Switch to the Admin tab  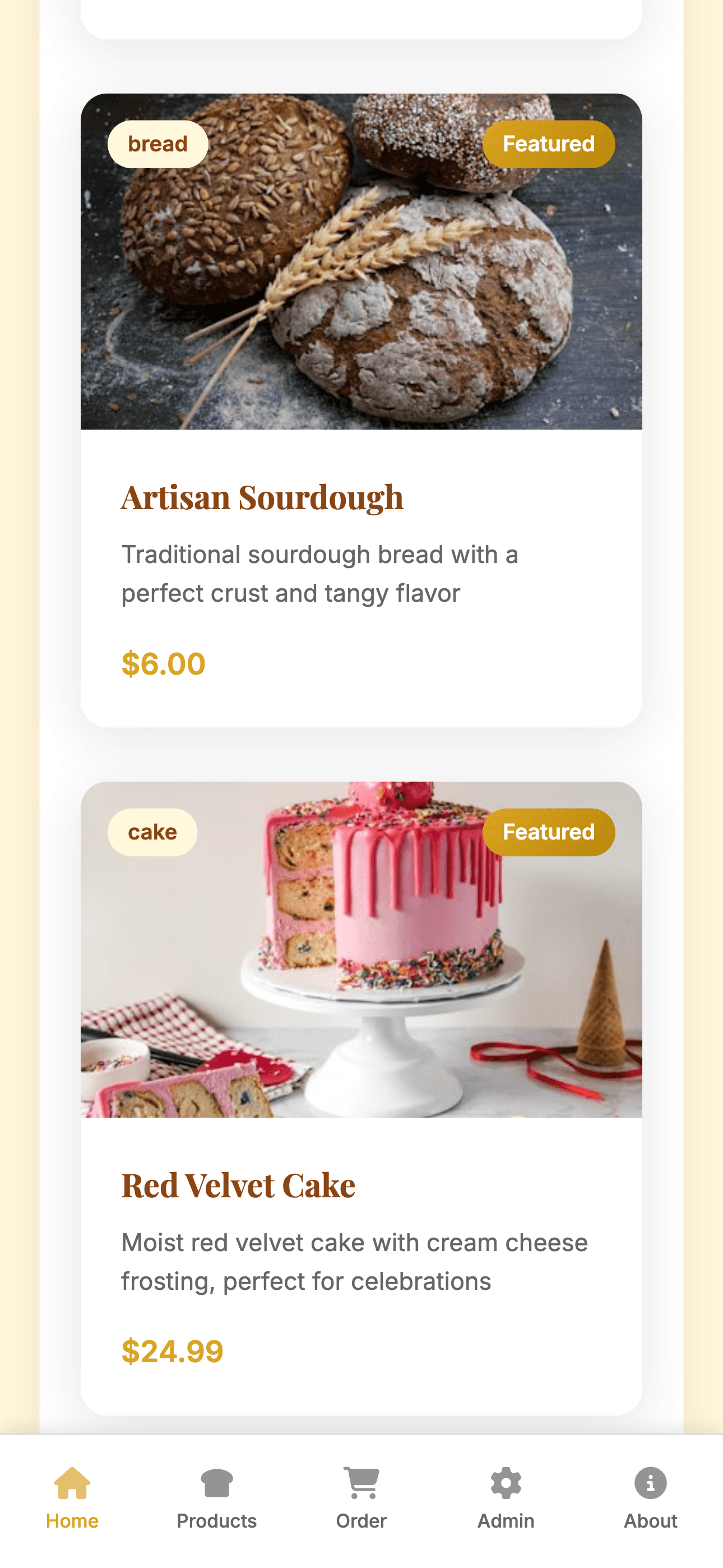tap(506, 1498)
